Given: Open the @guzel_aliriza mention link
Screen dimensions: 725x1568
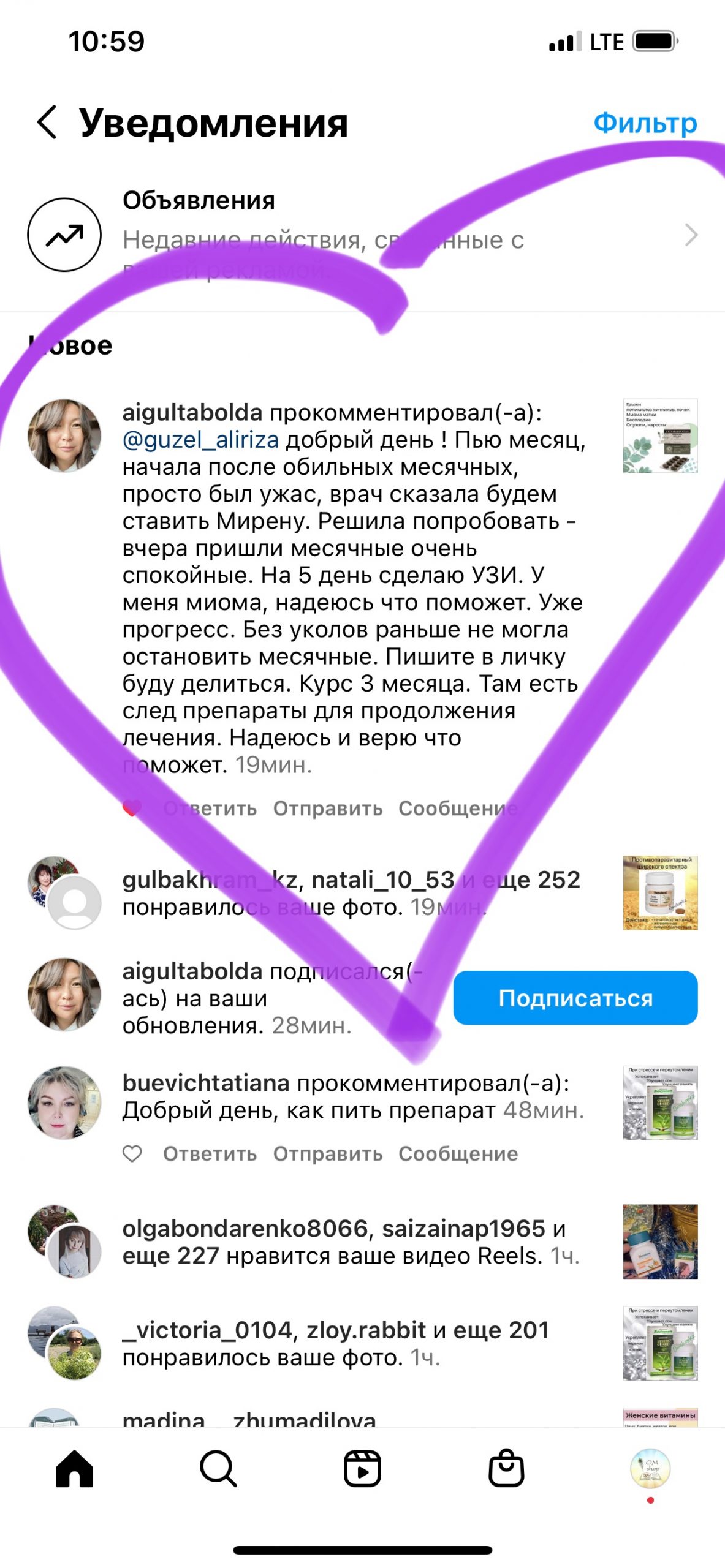Looking at the screenshot, I should [x=201, y=440].
